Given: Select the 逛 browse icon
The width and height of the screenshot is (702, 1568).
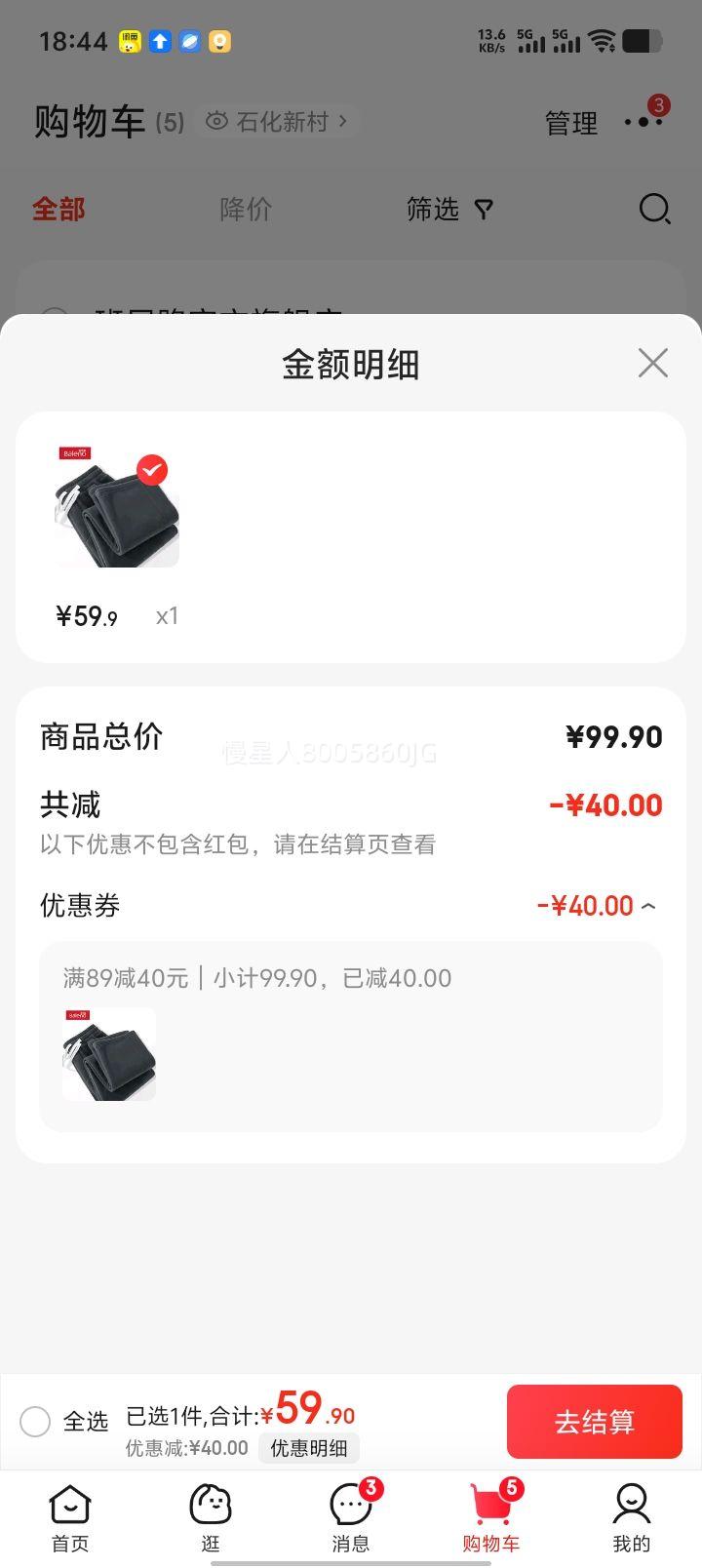Looking at the screenshot, I should click(x=210, y=1507).
